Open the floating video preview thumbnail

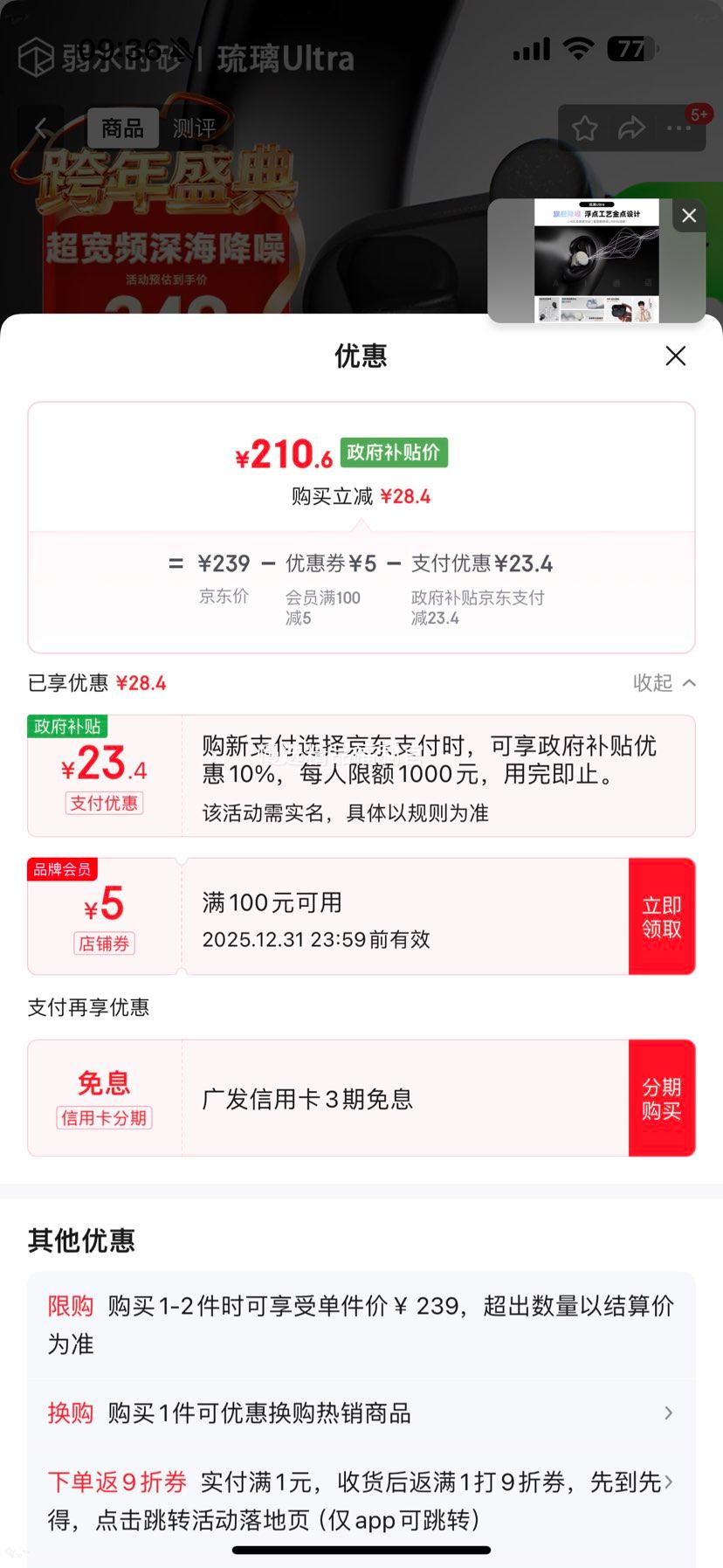tap(596, 260)
